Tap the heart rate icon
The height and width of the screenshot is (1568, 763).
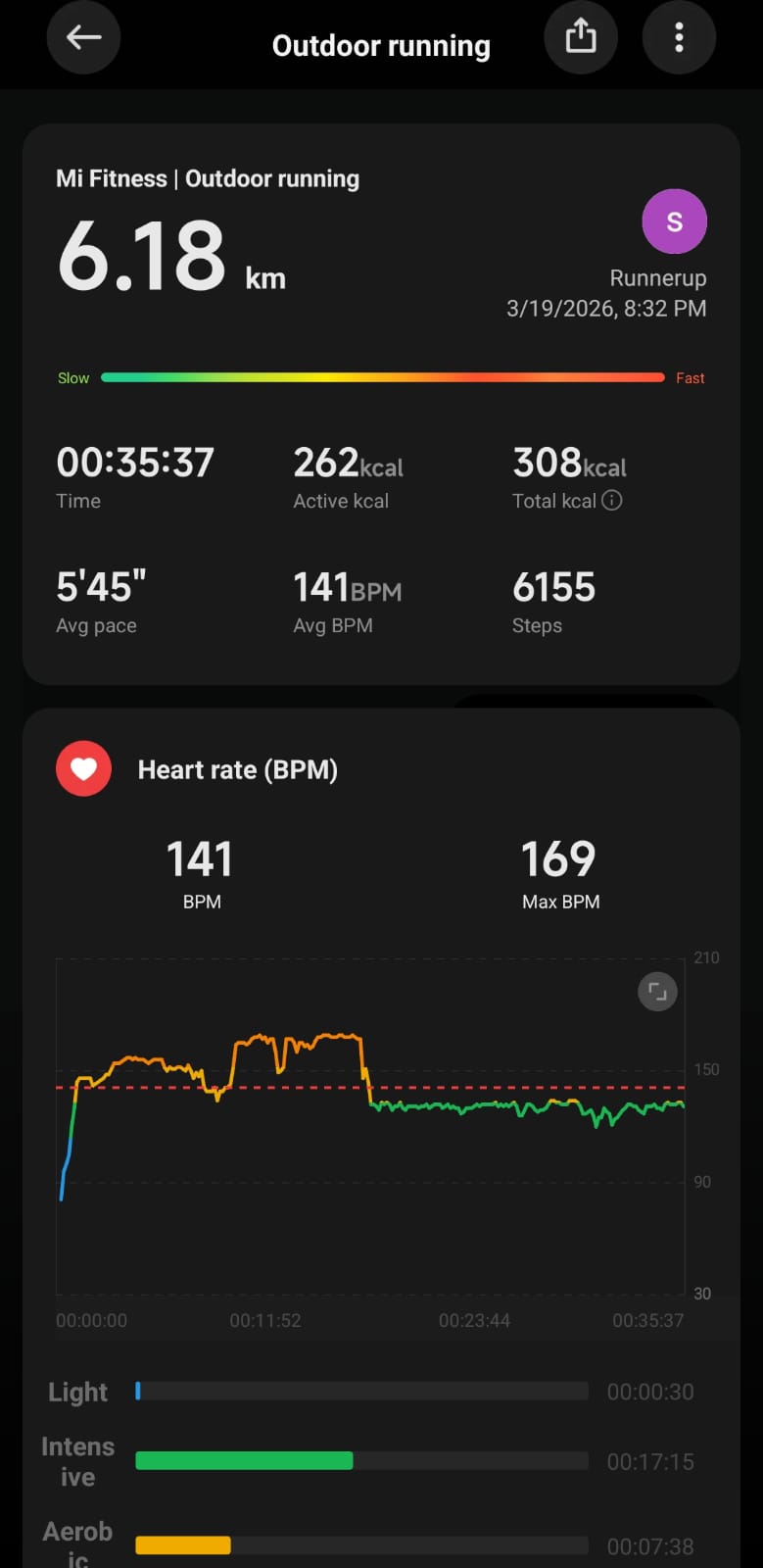click(83, 768)
